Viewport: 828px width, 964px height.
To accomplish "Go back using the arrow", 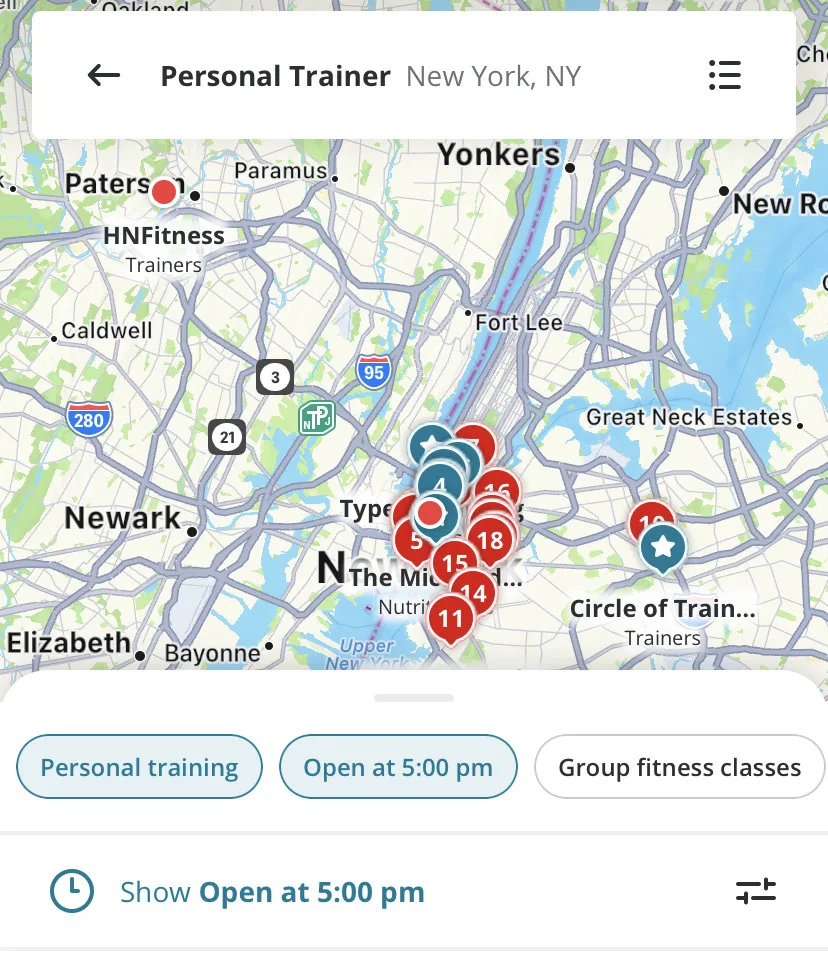I will click(x=104, y=75).
